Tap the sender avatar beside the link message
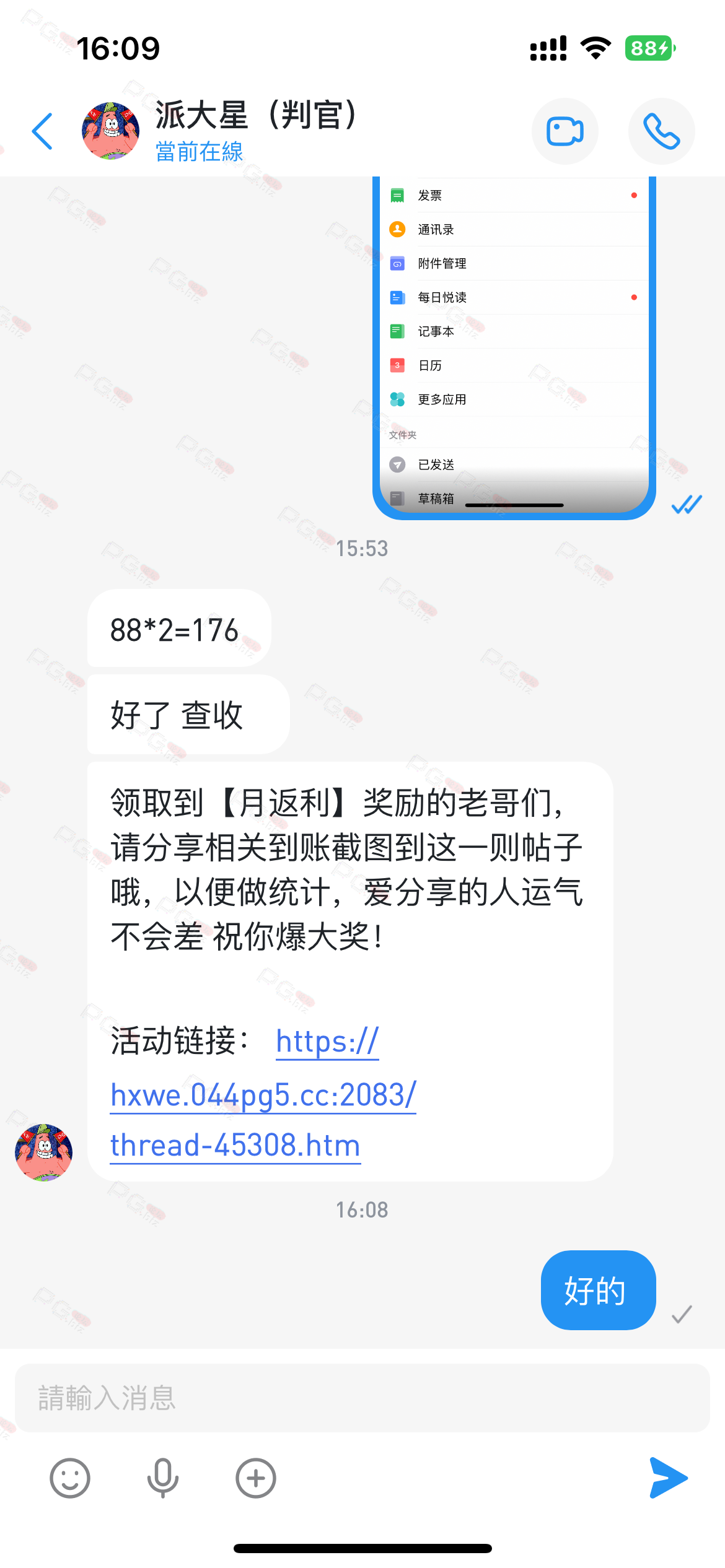This screenshot has width=725, height=1568. 44,1152
